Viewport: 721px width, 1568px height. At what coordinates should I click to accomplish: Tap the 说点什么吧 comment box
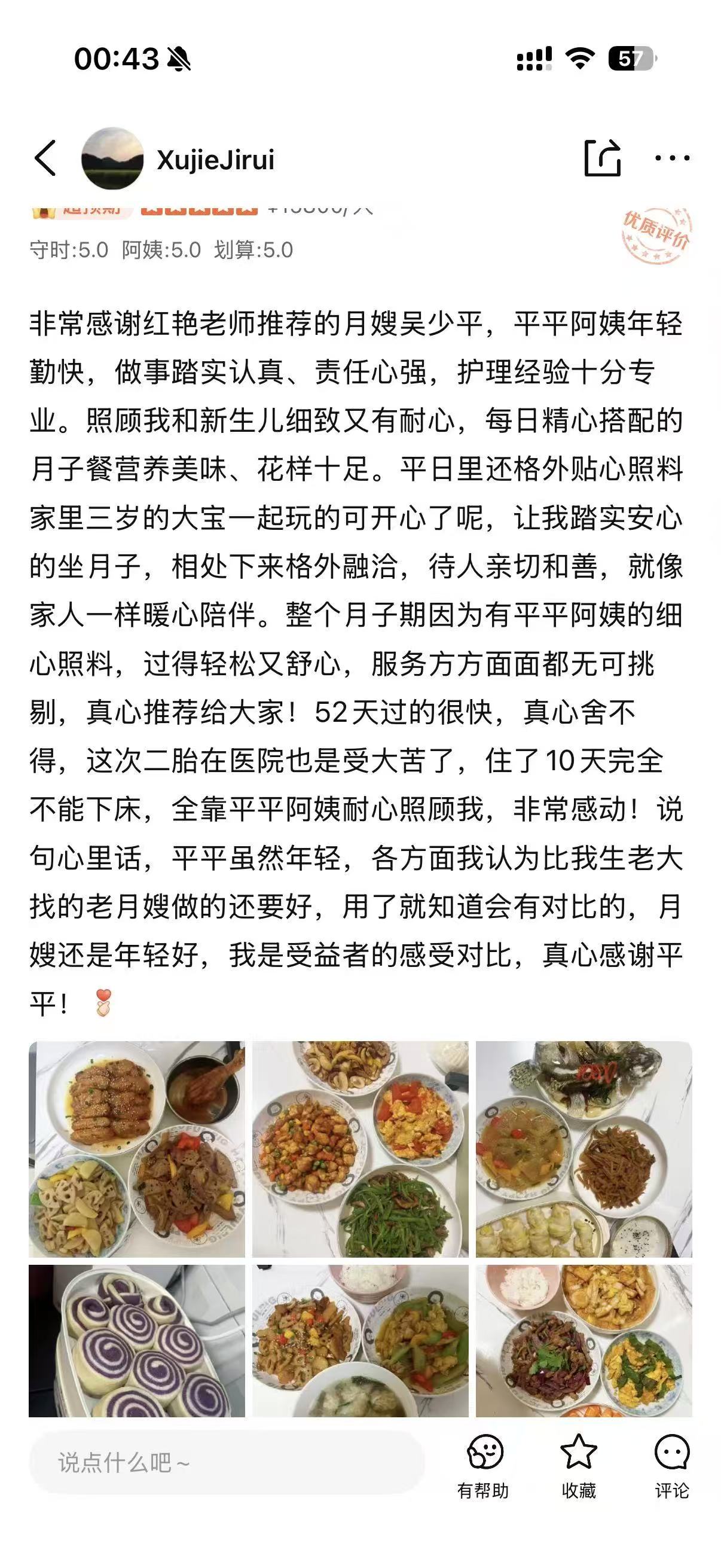tap(227, 1462)
